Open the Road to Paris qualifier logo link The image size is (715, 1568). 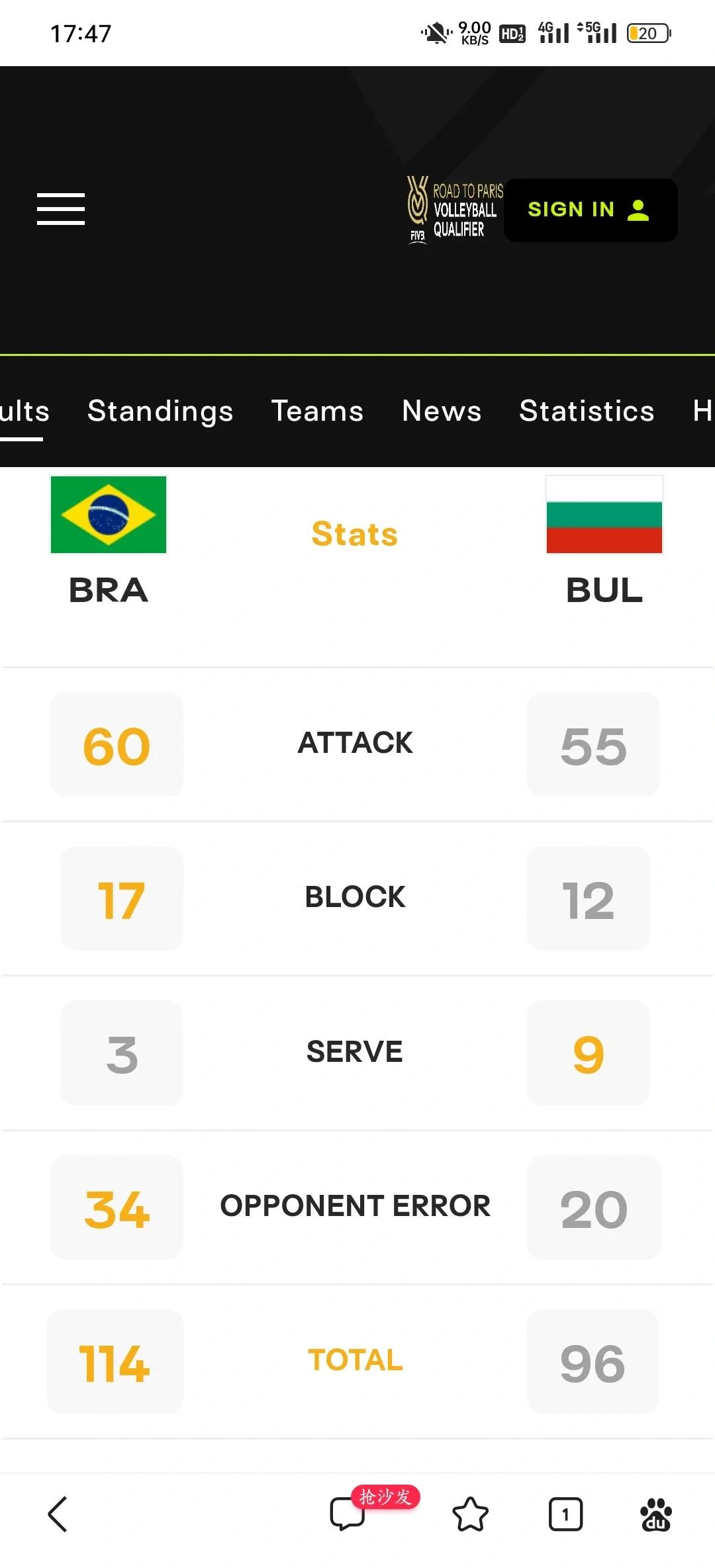(454, 210)
